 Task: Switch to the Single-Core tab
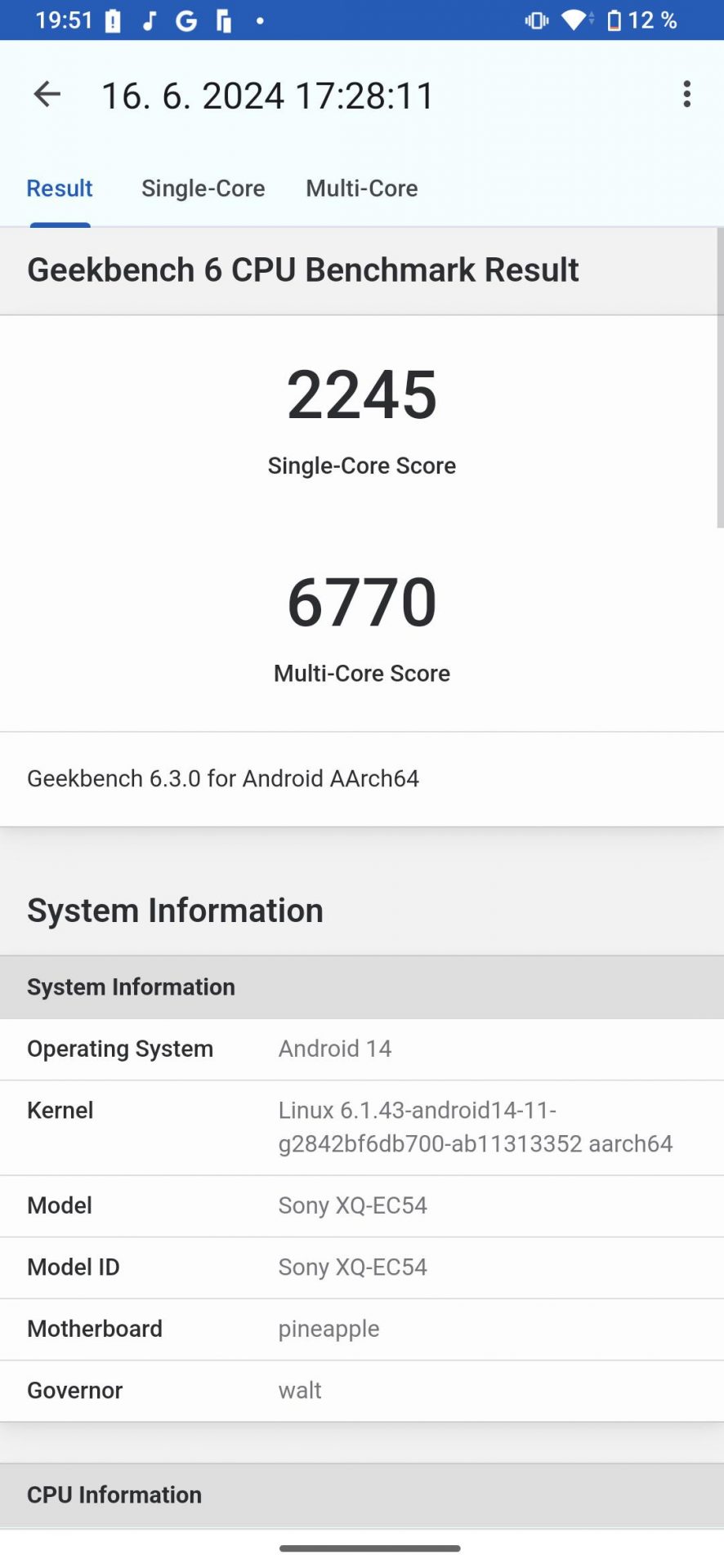tap(203, 189)
